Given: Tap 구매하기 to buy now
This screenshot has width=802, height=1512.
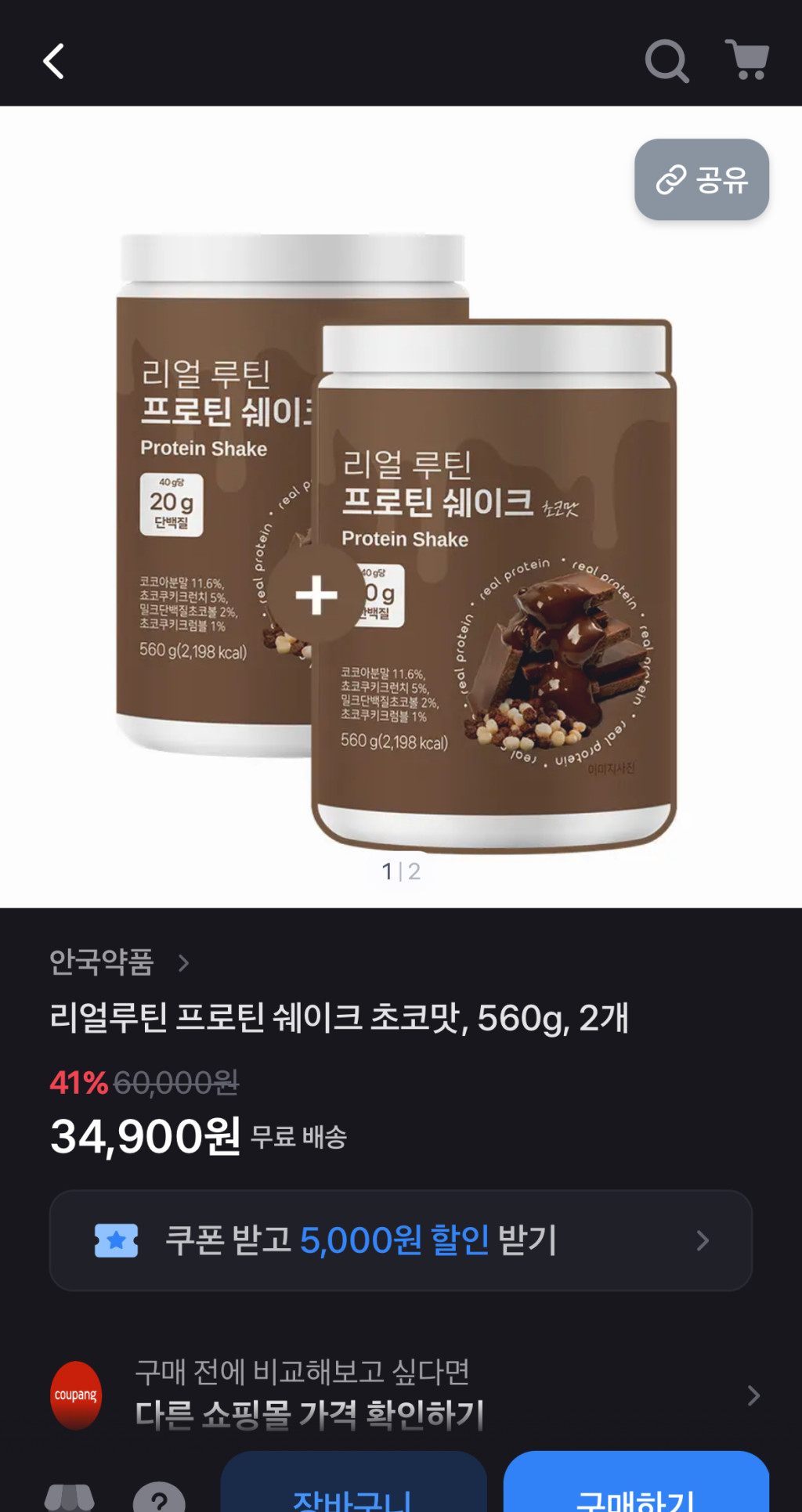Looking at the screenshot, I should (x=635, y=1488).
